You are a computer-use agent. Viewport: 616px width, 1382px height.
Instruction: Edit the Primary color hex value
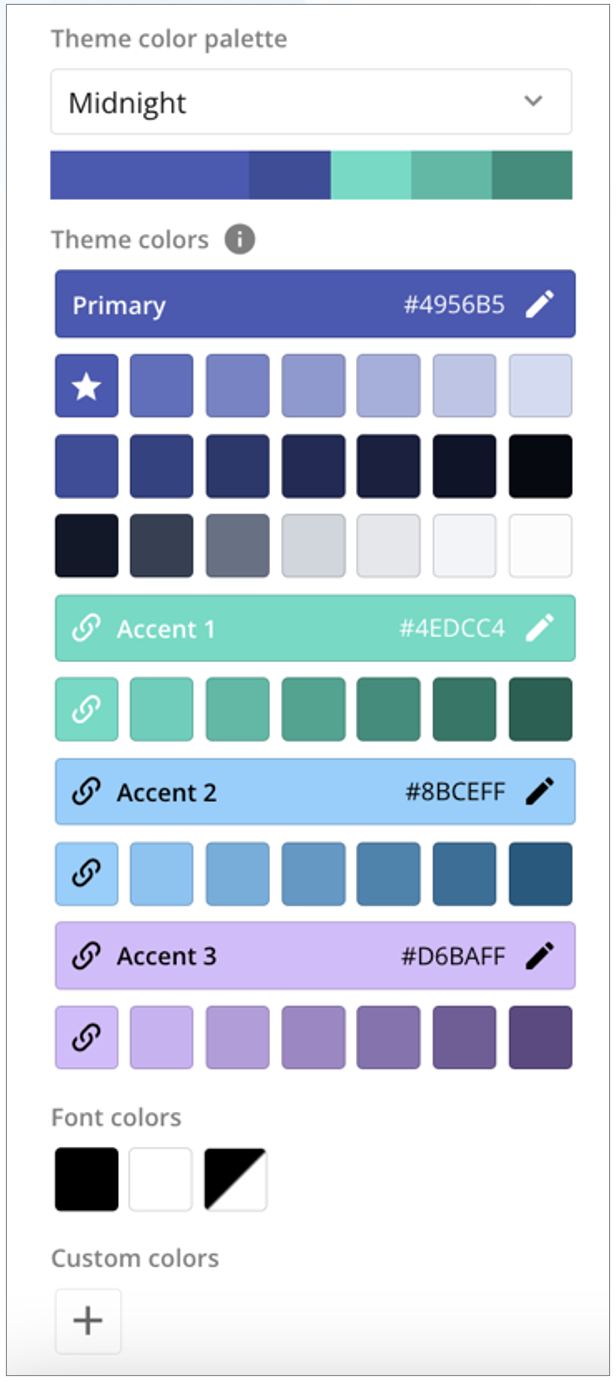[539, 304]
